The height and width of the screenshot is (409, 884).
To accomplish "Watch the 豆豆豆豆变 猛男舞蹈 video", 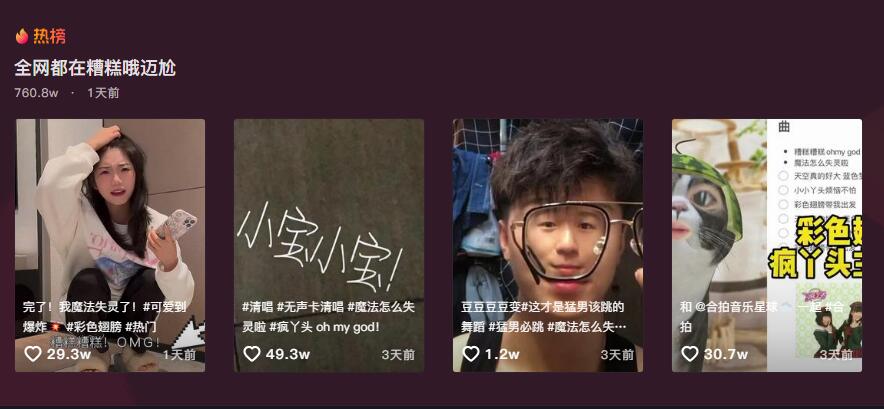I will (x=547, y=230).
